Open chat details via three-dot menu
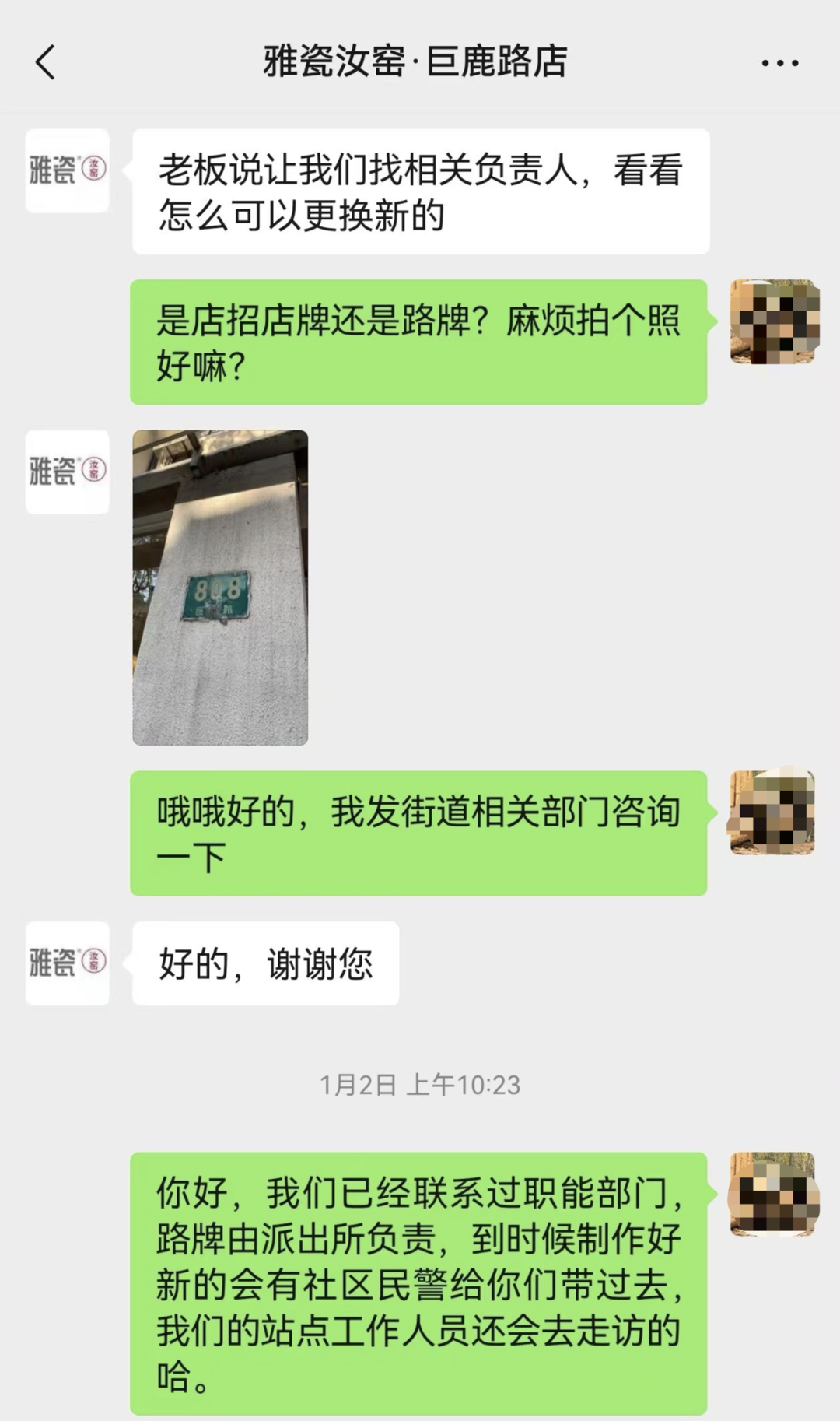The height and width of the screenshot is (1421, 840). [779, 63]
